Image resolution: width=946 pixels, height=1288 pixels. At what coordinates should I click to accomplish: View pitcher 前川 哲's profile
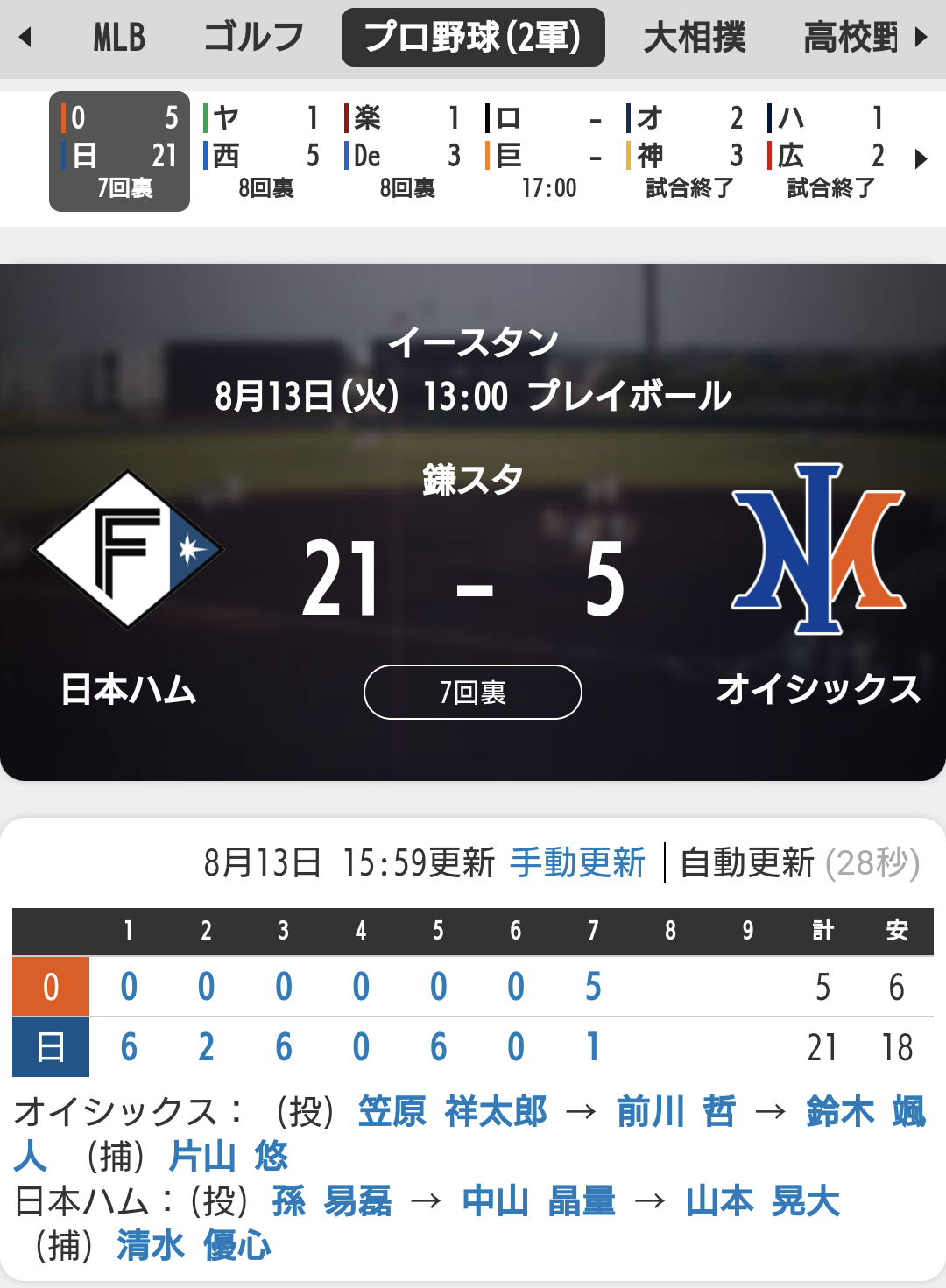tap(676, 1112)
